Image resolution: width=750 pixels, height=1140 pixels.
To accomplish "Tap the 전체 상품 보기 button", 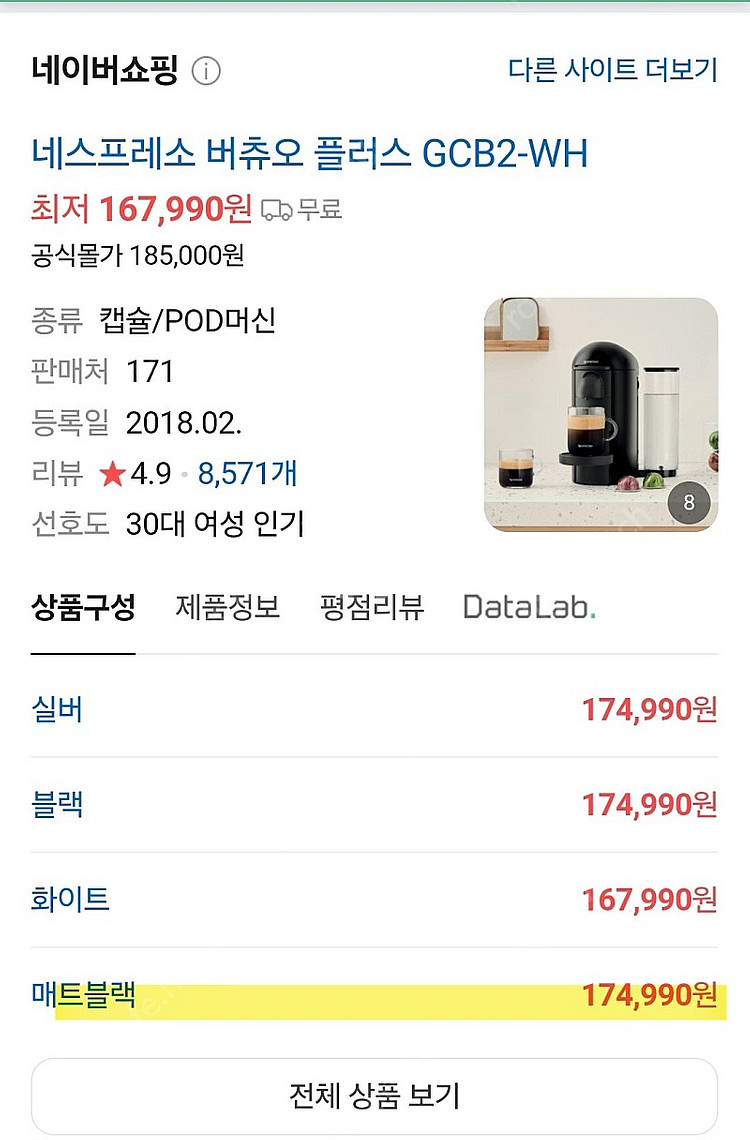I will 374,1095.
